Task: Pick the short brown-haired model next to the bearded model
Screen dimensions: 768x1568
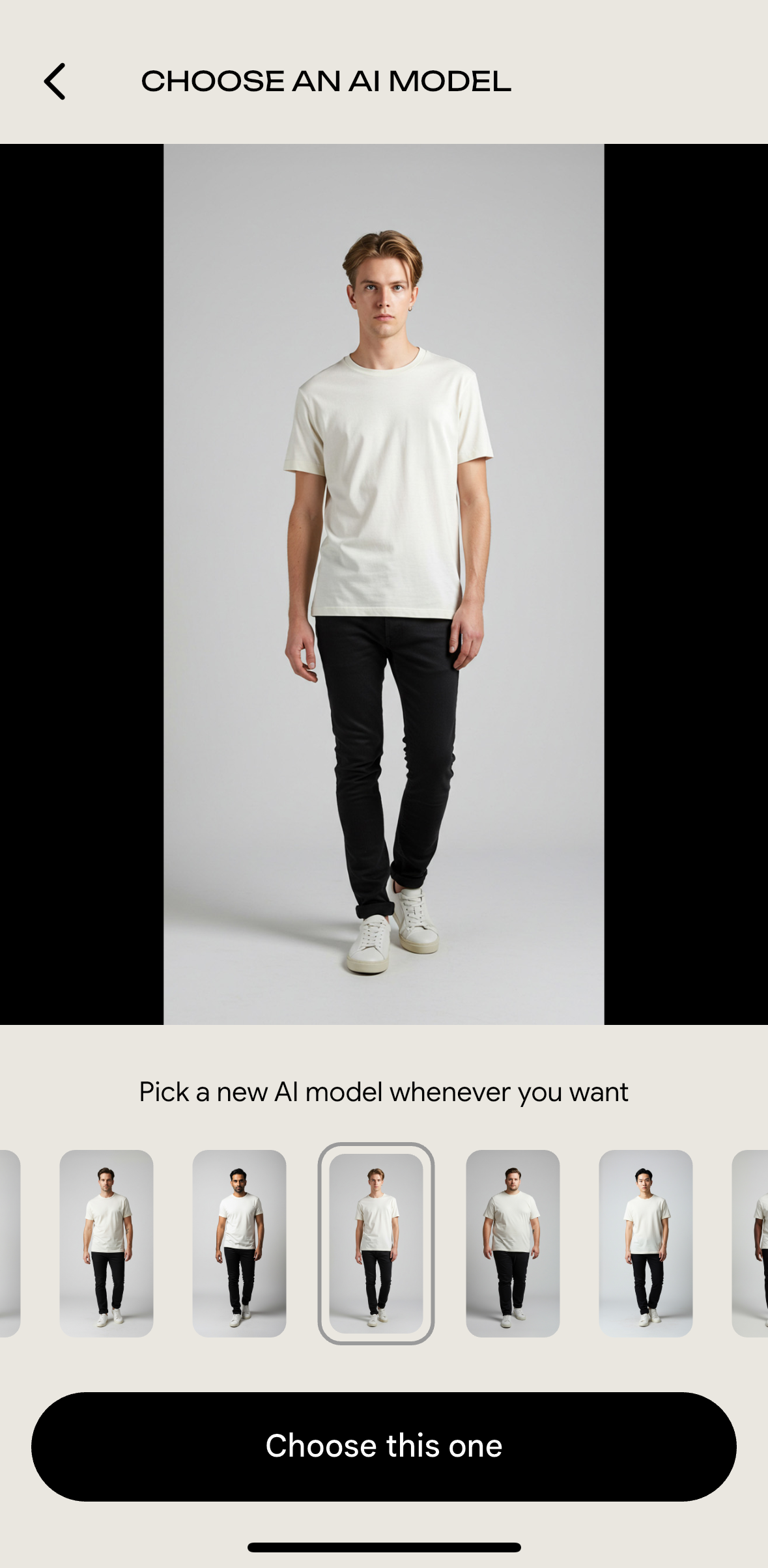Action: tap(106, 1242)
